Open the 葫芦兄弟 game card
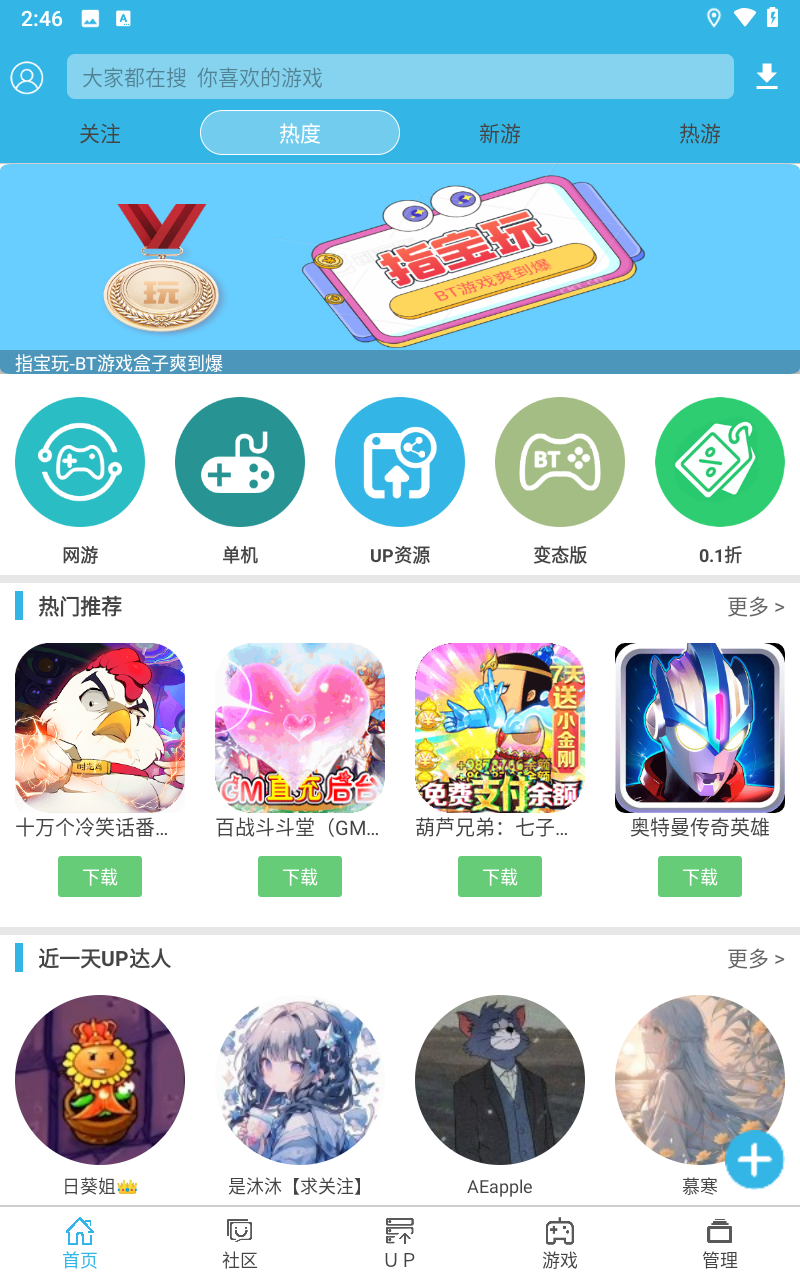Screen dimensions: 800x1280 (x=500, y=727)
